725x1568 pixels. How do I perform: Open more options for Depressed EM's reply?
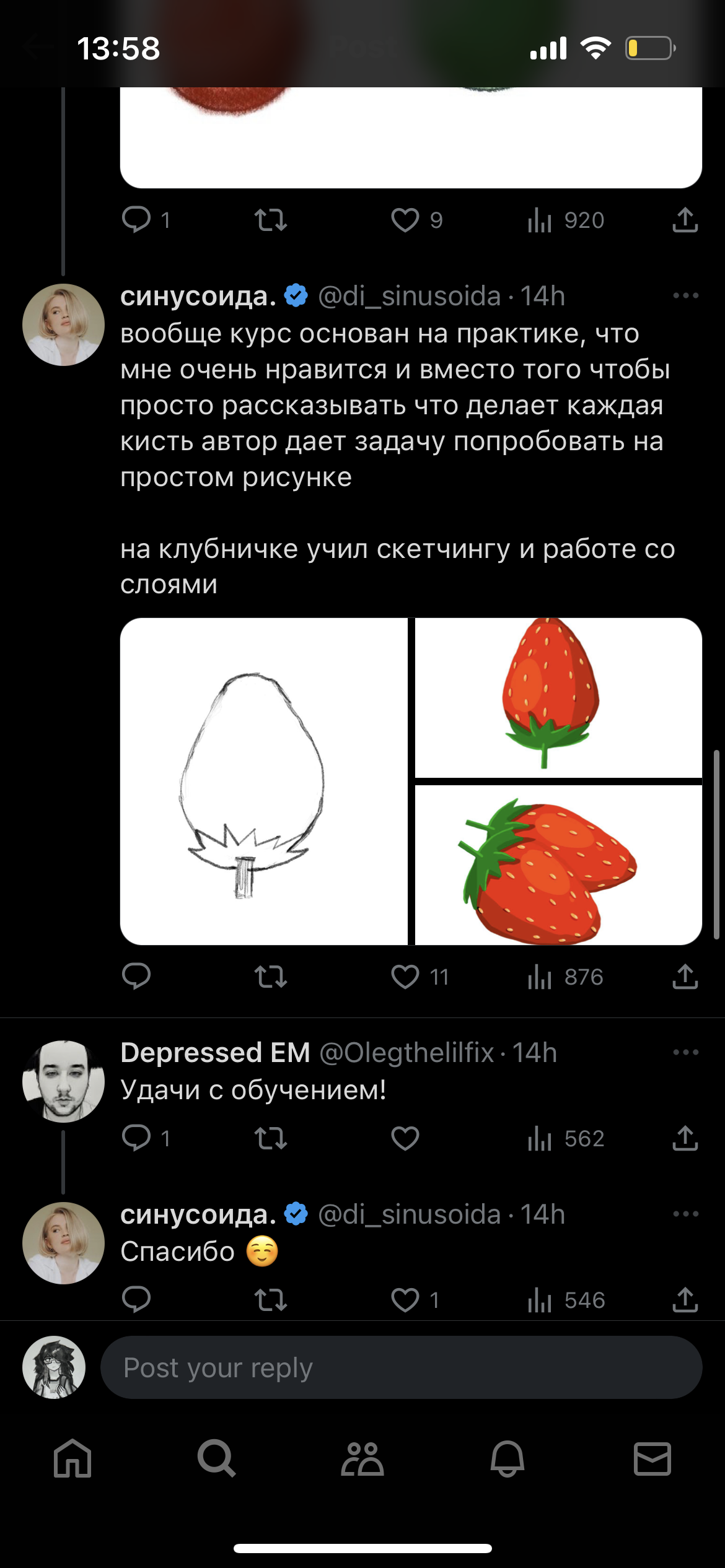click(685, 1052)
